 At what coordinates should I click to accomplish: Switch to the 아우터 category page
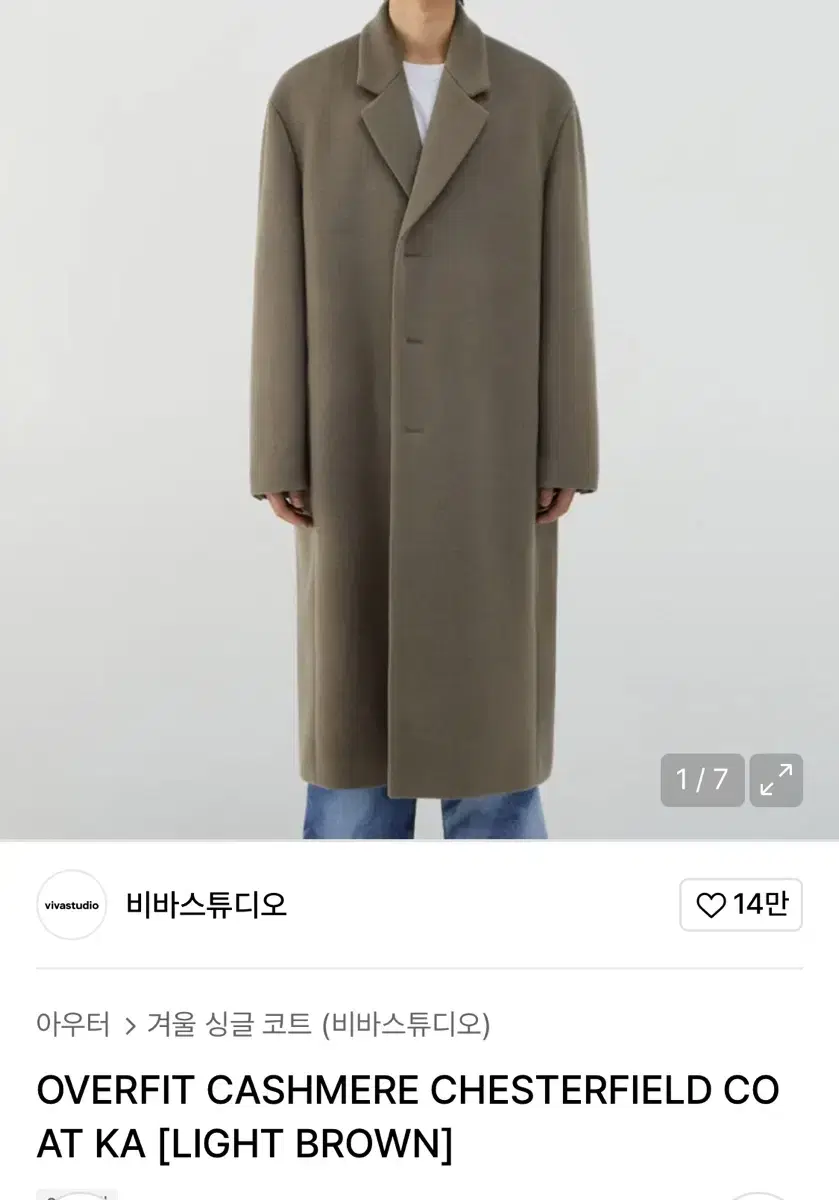pyautogui.click(x=70, y=1024)
